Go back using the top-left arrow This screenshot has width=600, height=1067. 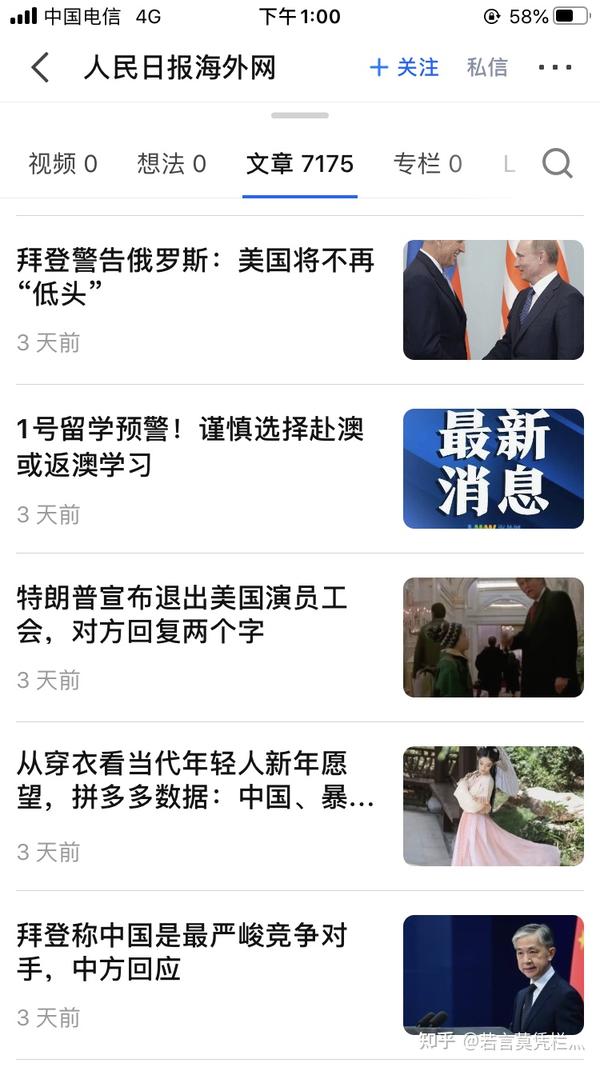point(40,68)
